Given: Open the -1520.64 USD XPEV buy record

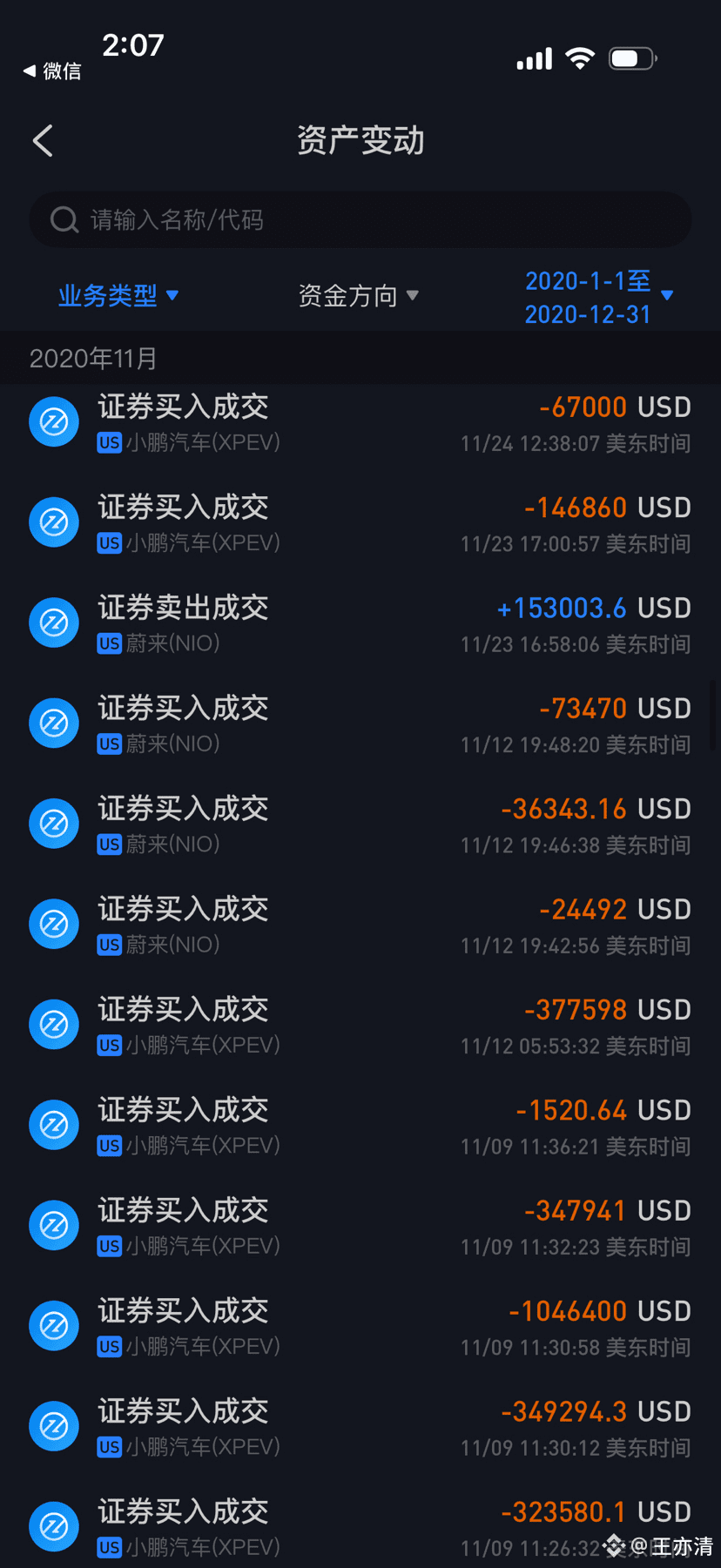Looking at the screenshot, I should point(360,1126).
